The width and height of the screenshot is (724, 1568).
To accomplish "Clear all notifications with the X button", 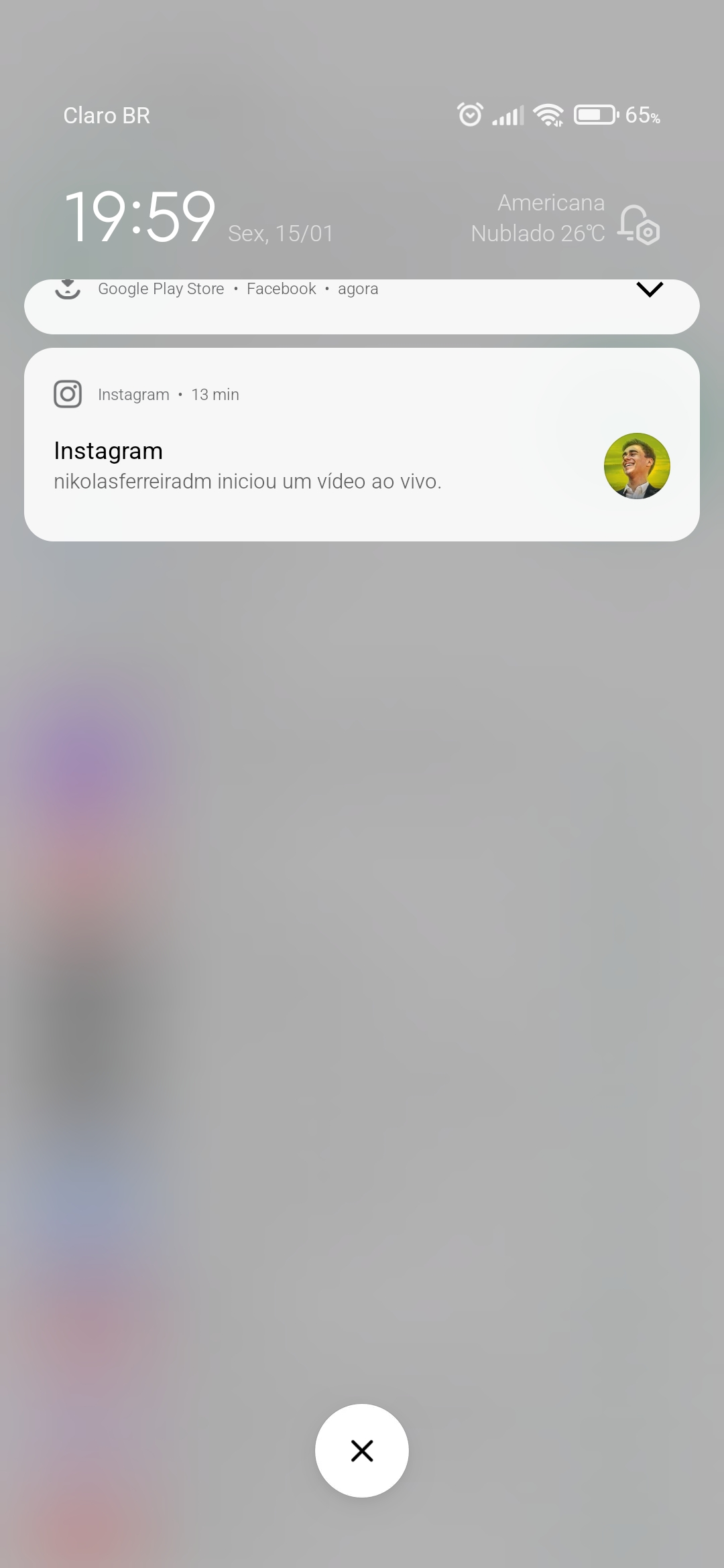I will [x=362, y=1451].
